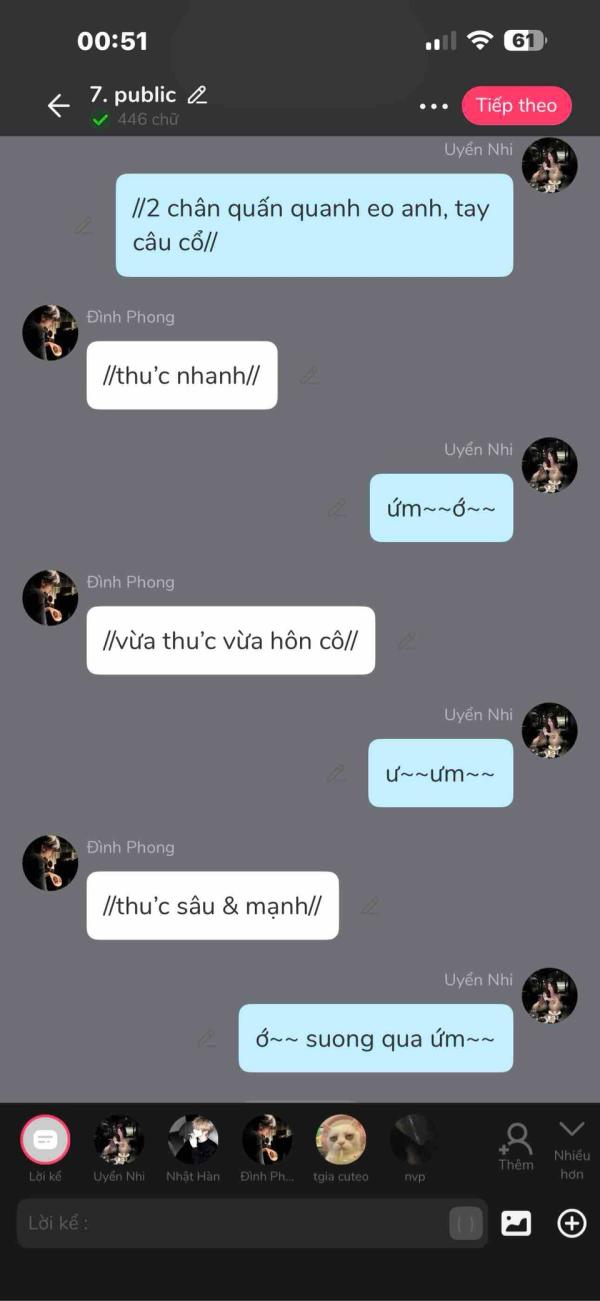
Task: Edit the '//thu'c nhanh//' message
Action: pyautogui.click(x=309, y=376)
